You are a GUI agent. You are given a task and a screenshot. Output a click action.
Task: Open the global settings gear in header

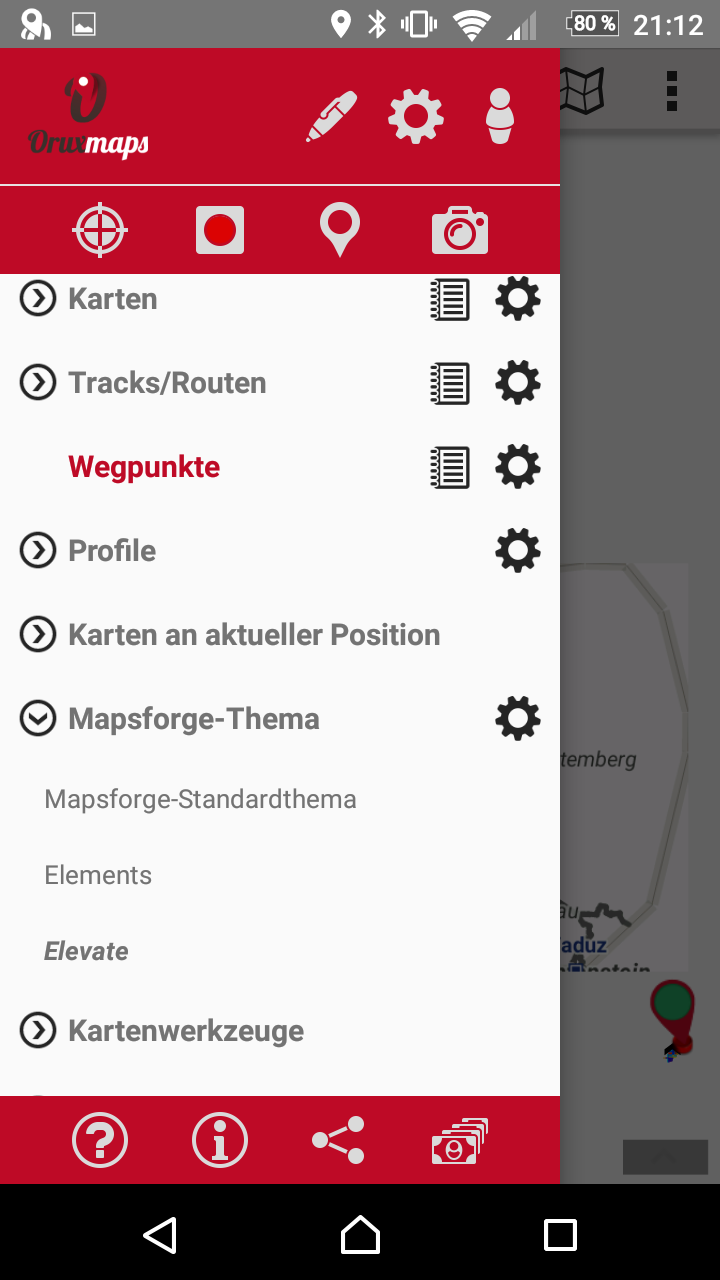pyautogui.click(x=416, y=116)
